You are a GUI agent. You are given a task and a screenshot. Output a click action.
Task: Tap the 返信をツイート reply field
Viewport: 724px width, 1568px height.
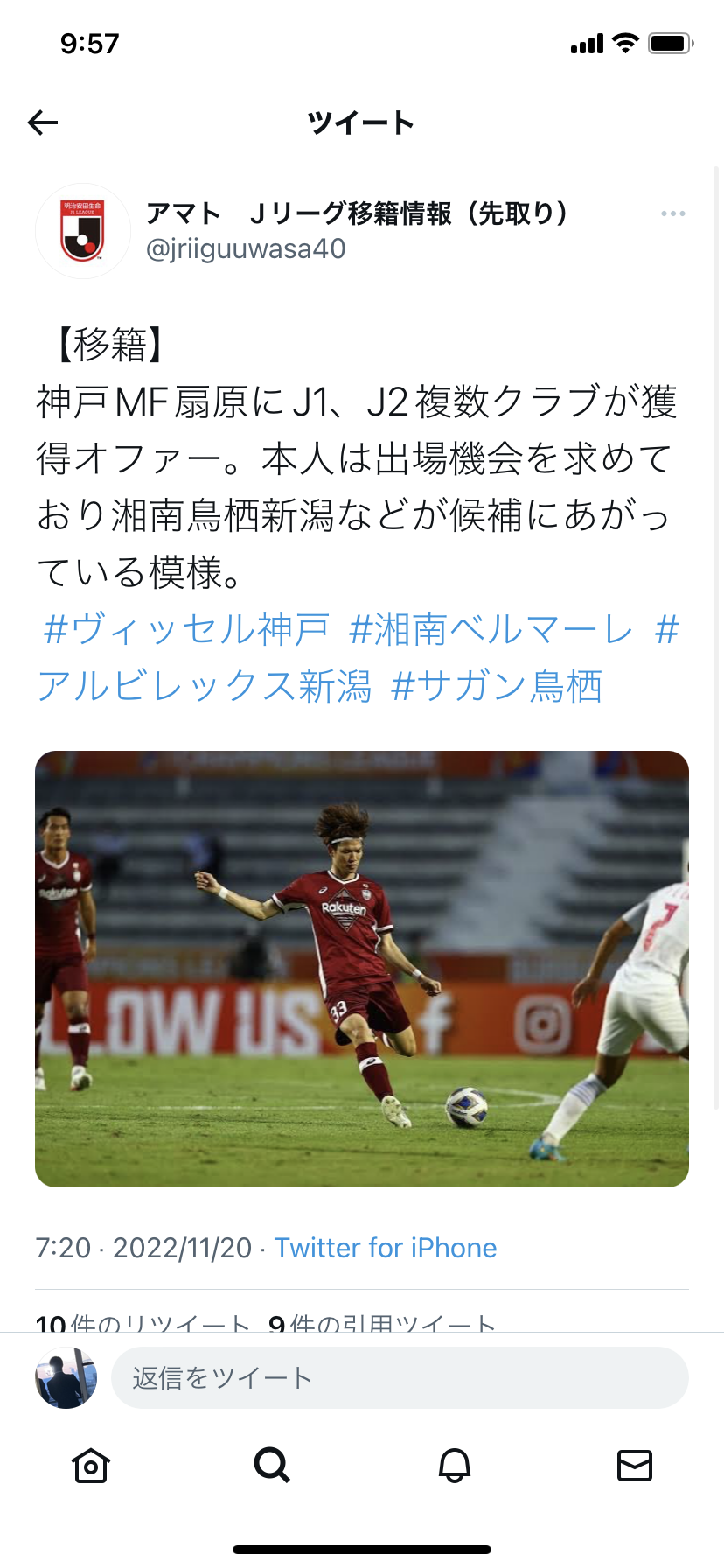point(400,1378)
